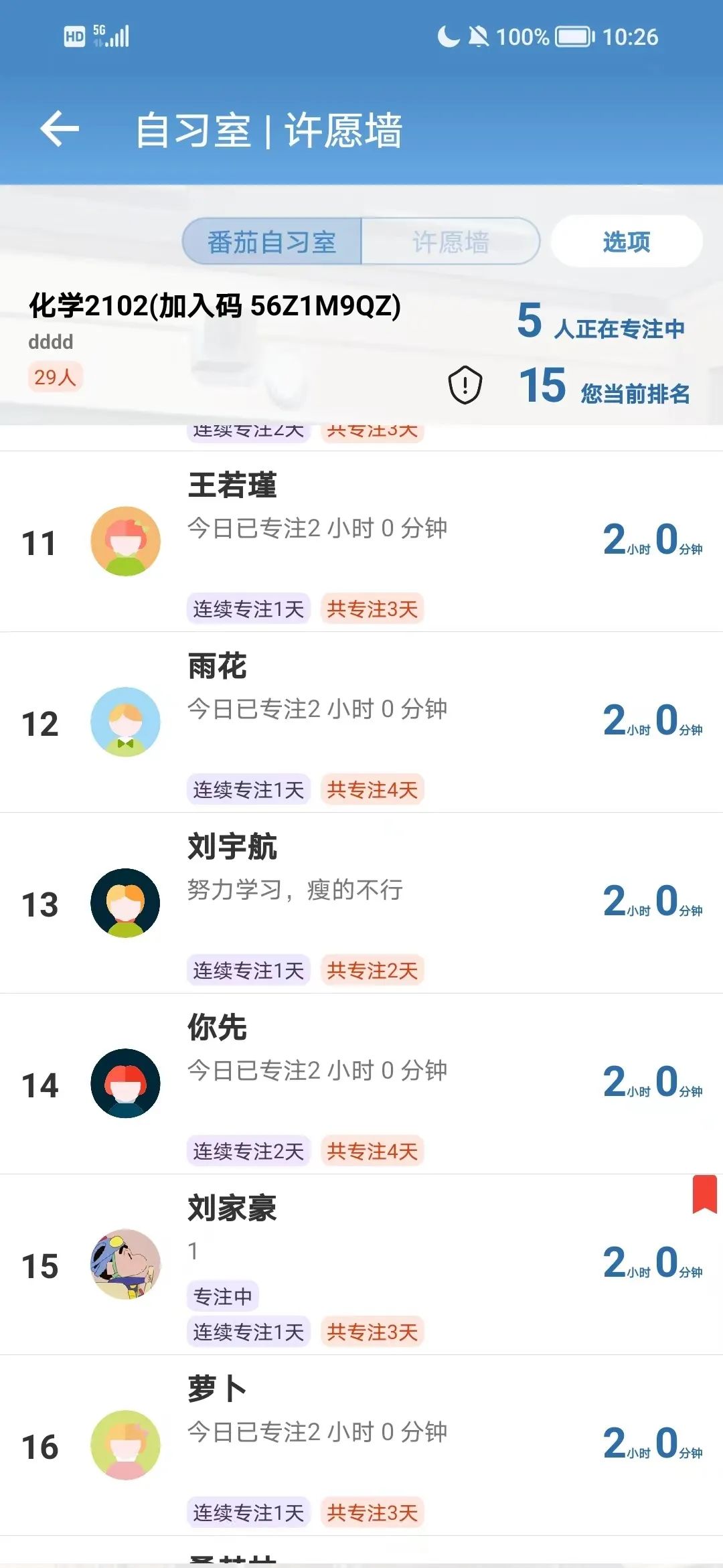The width and height of the screenshot is (723, 1568).
Task: Switch to the 许愿墙 tab
Action: click(450, 242)
